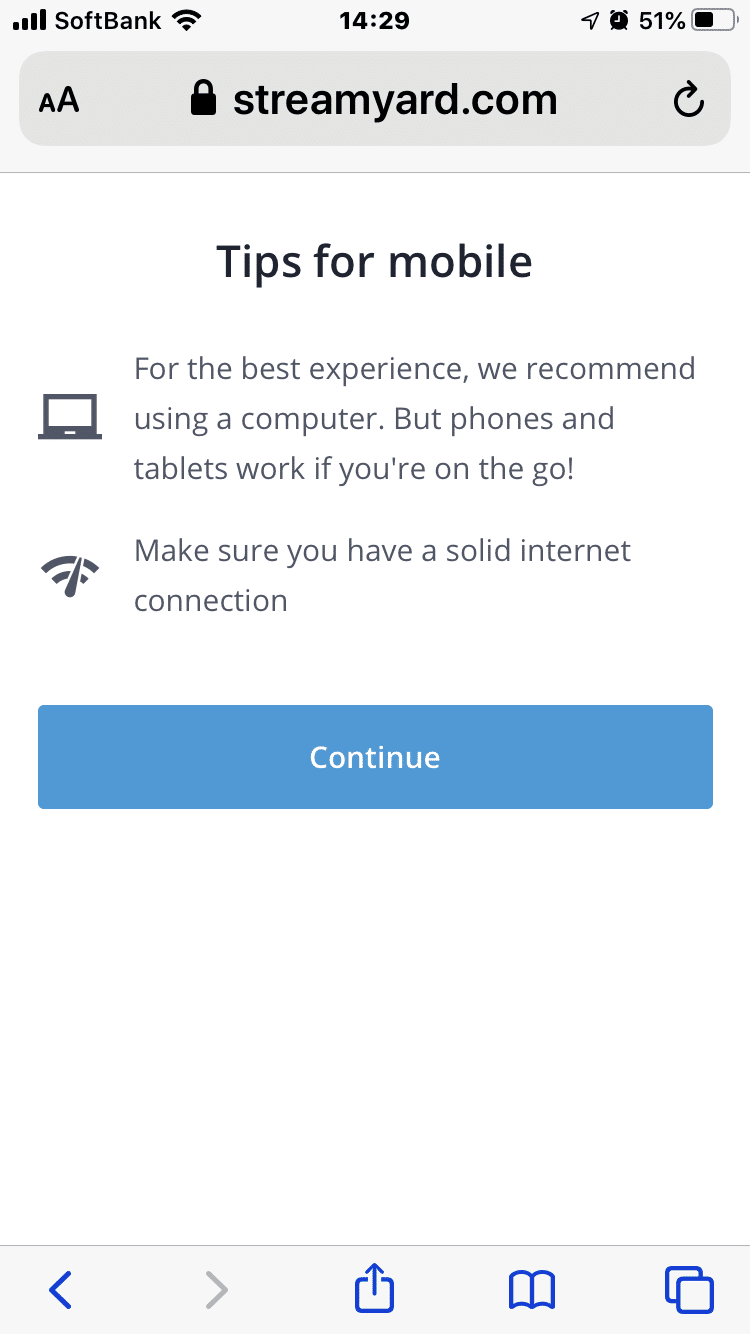Go back to the previous page
Viewport: 750px width, 1334px height.
[x=61, y=1289]
